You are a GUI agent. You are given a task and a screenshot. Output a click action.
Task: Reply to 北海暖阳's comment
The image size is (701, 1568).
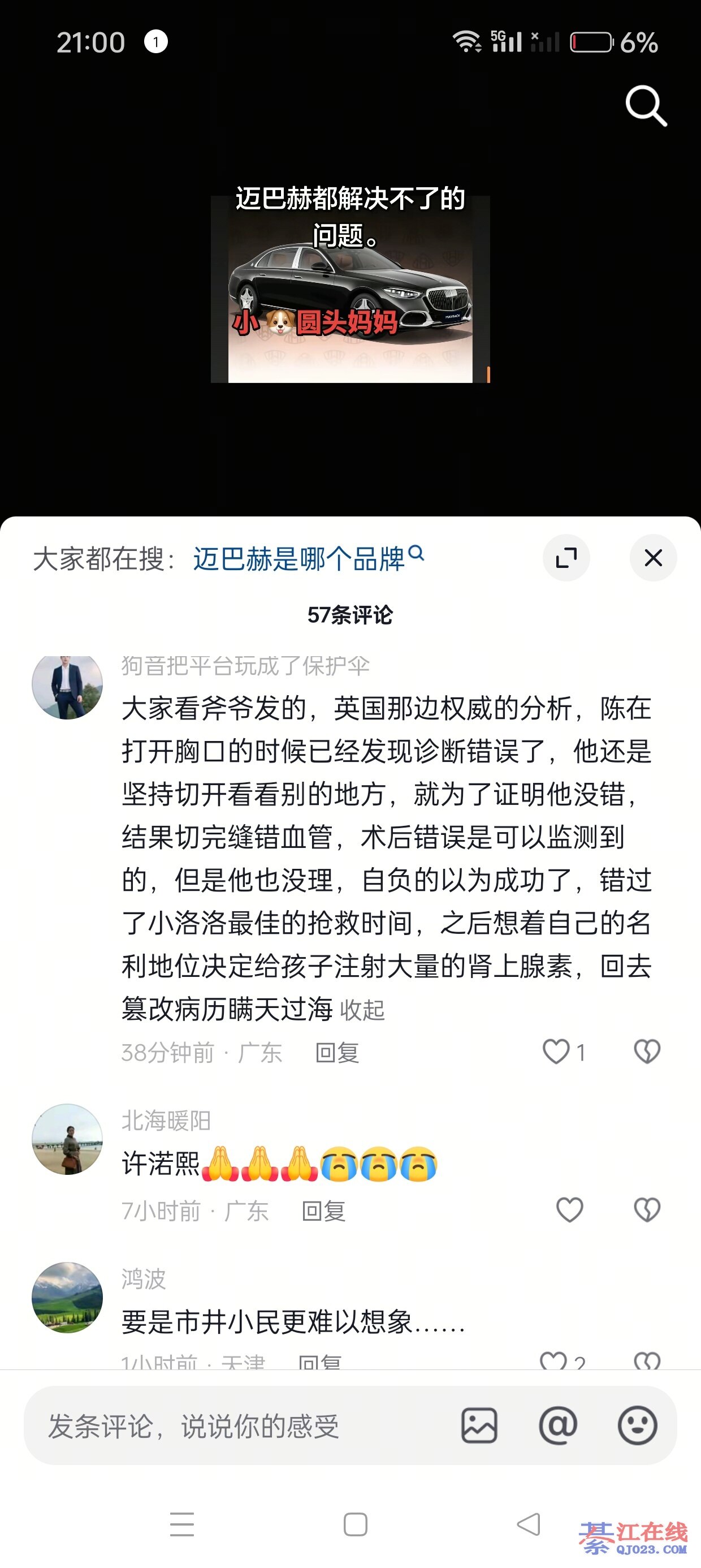tap(324, 1211)
